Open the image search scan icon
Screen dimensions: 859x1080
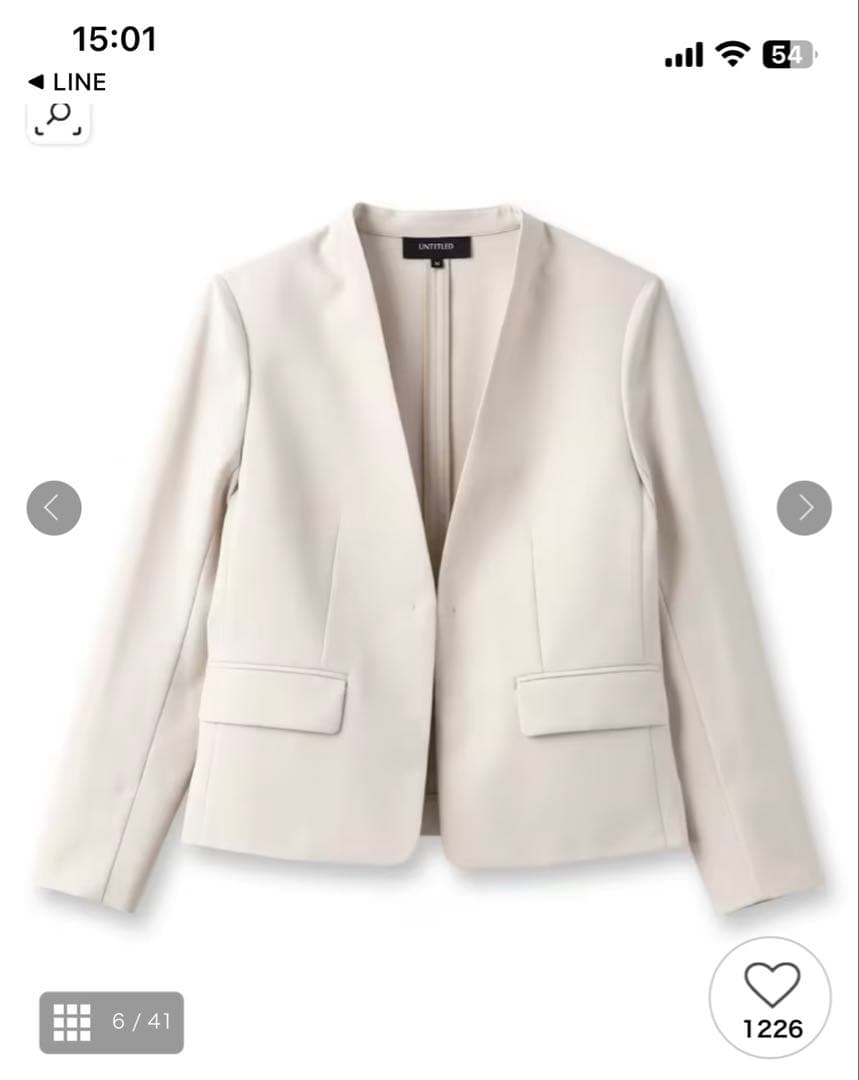[x=59, y=119]
